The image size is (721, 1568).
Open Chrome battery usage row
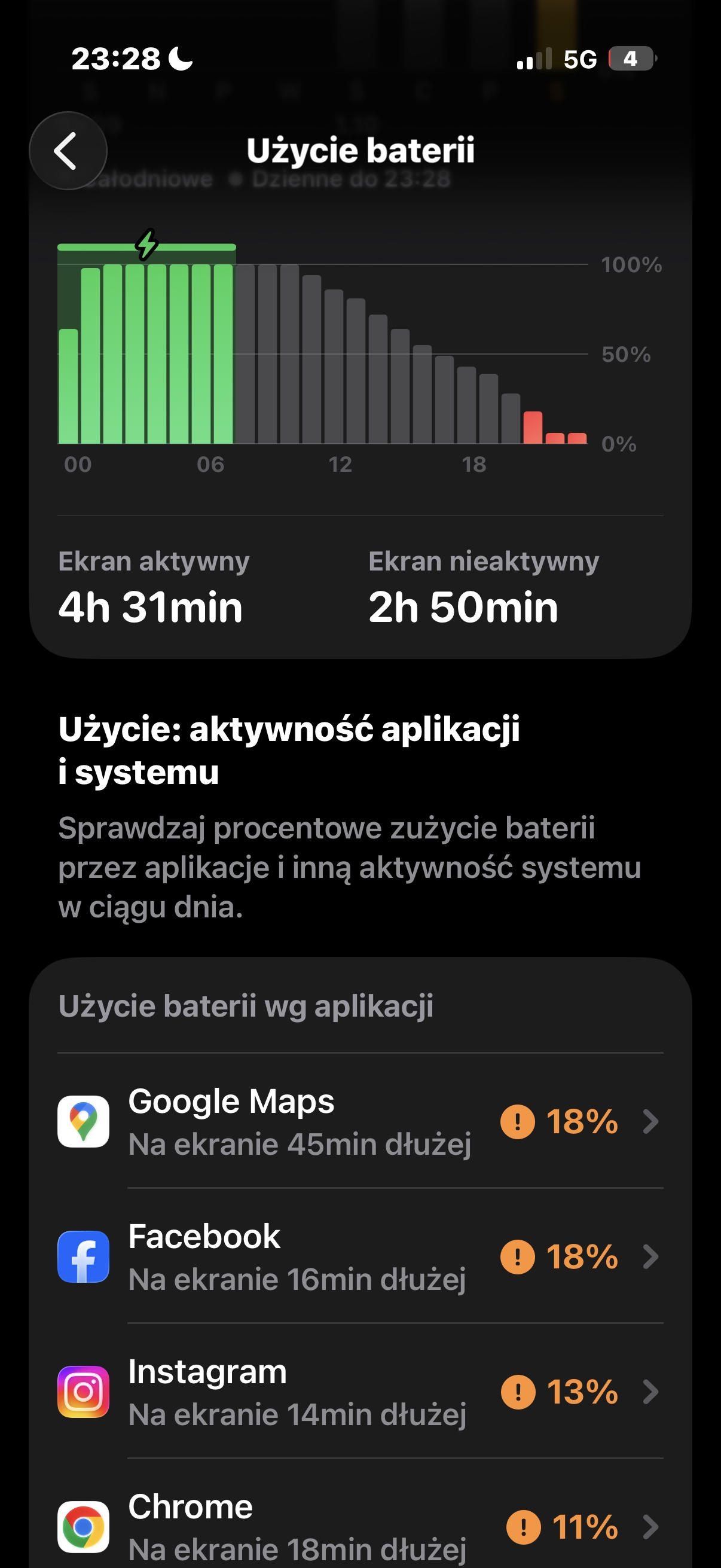tap(360, 1526)
